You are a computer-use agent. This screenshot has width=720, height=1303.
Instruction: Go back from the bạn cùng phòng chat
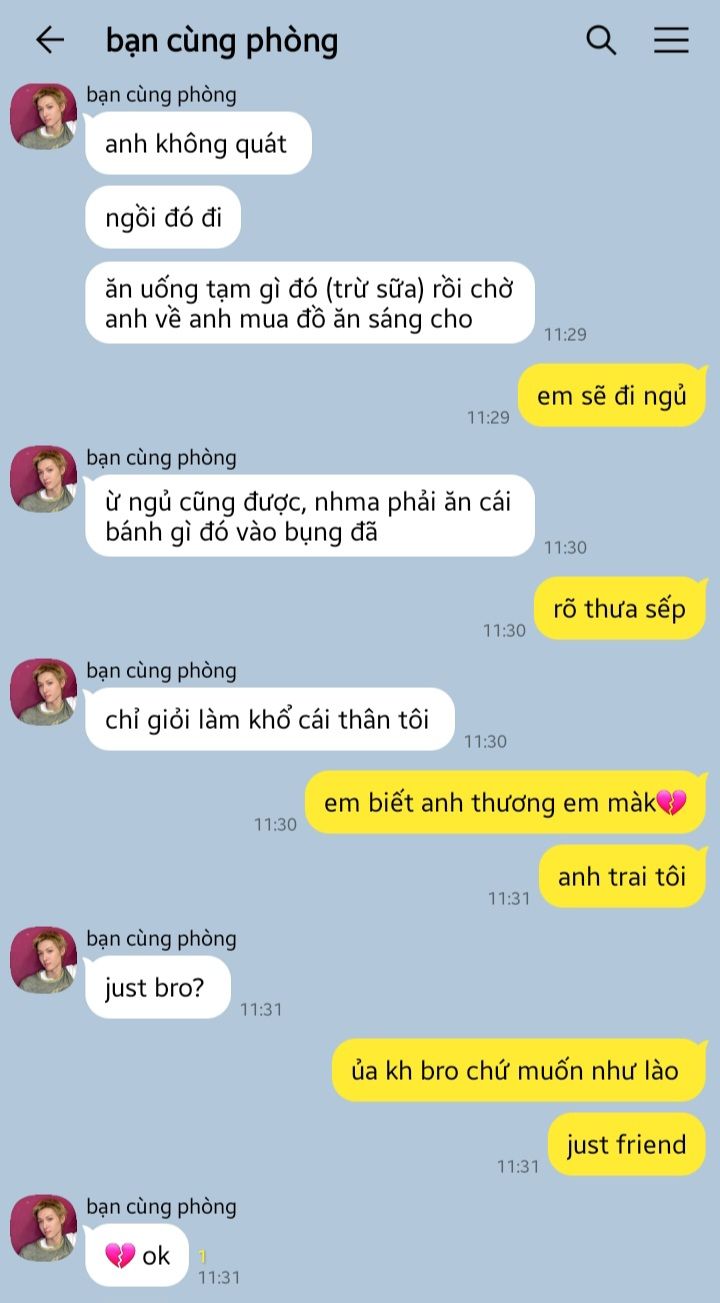[x=49, y=40]
